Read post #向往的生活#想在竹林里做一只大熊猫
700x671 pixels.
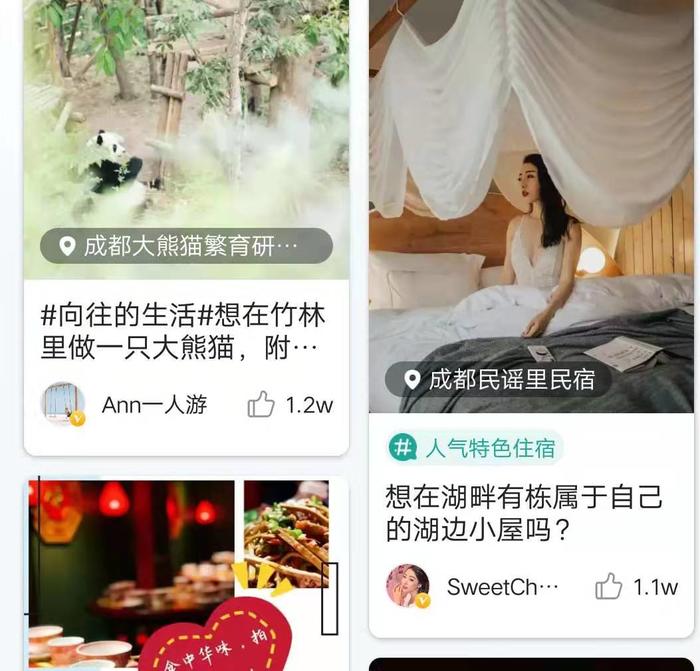(183, 333)
